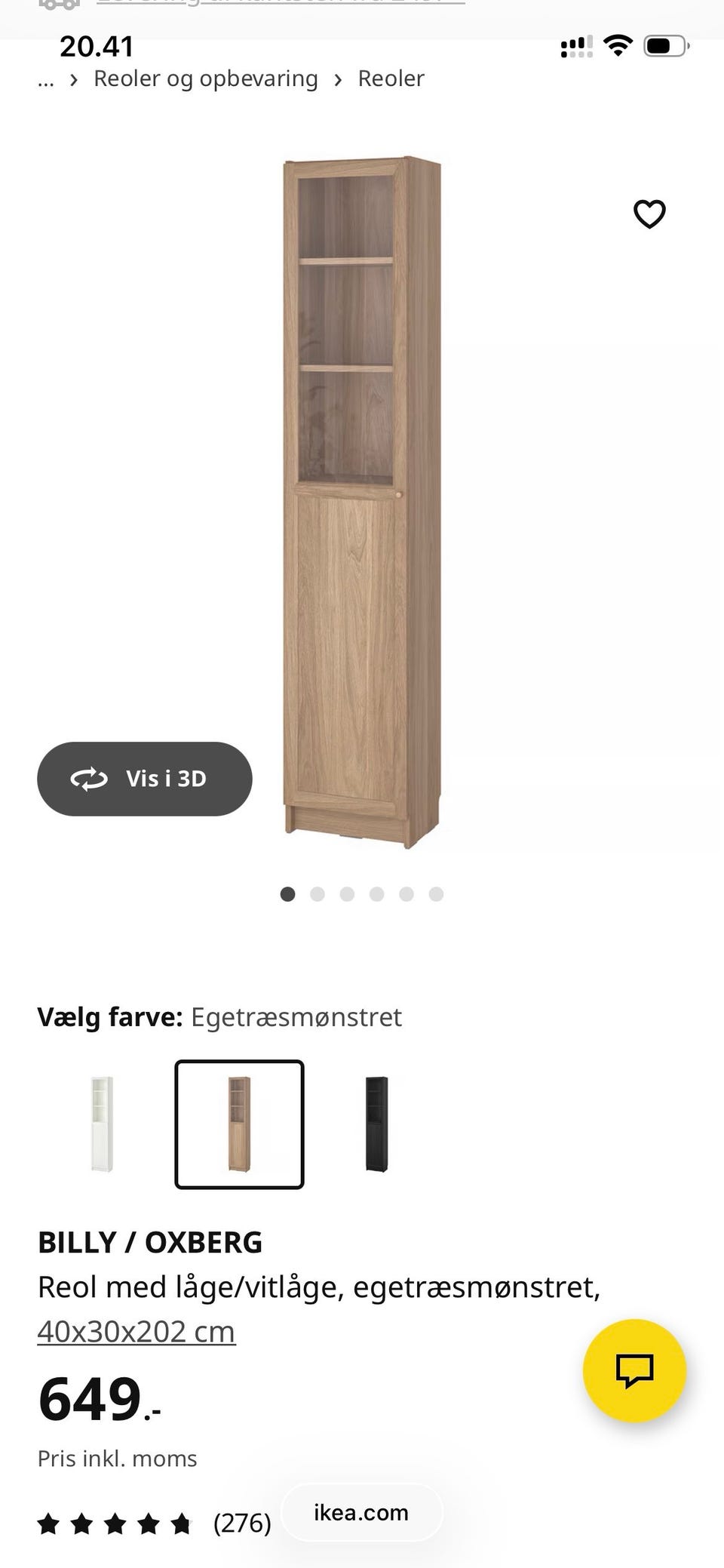Tap the Wi-Fi status icon
Screen dimensions: 724x1568
(618, 46)
